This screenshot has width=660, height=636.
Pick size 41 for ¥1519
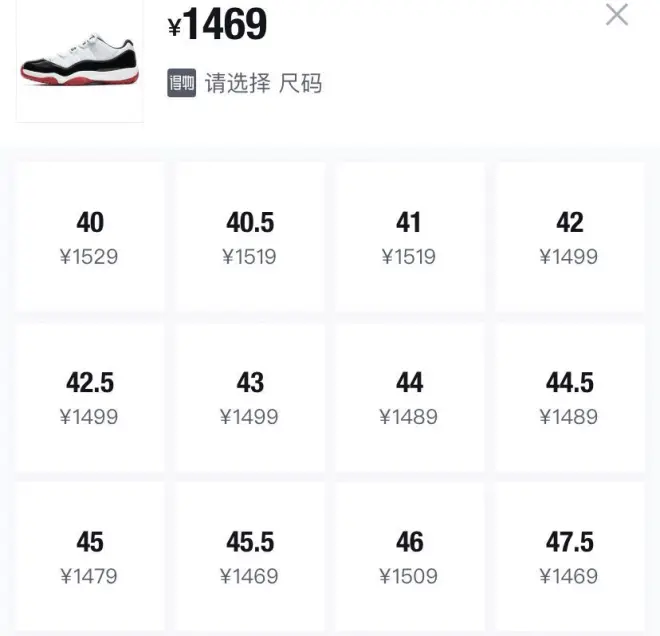pyautogui.click(x=409, y=238)
